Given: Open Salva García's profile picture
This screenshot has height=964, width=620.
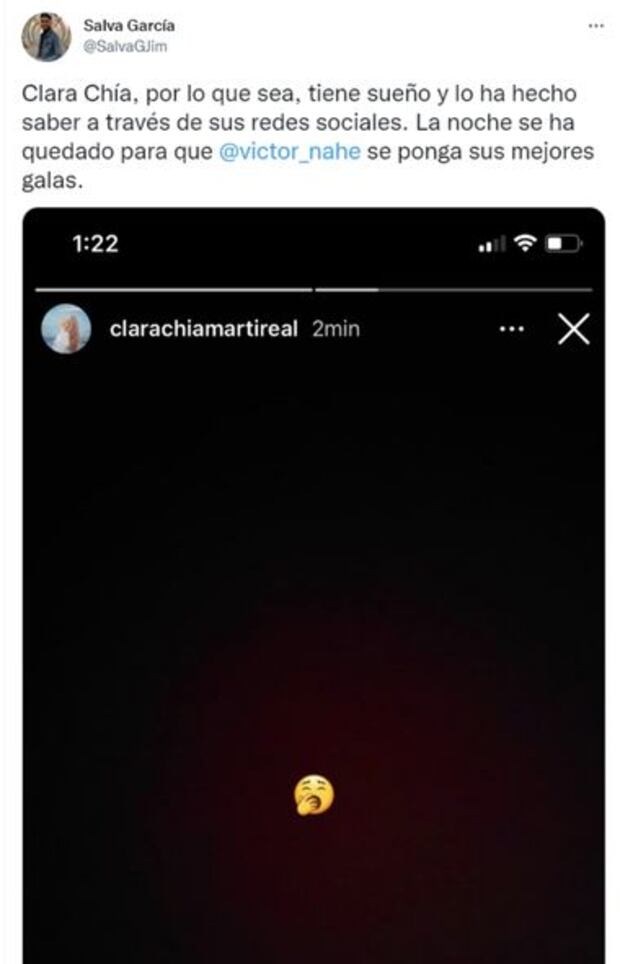Looking at the screenshot, I should click(45, 37).
